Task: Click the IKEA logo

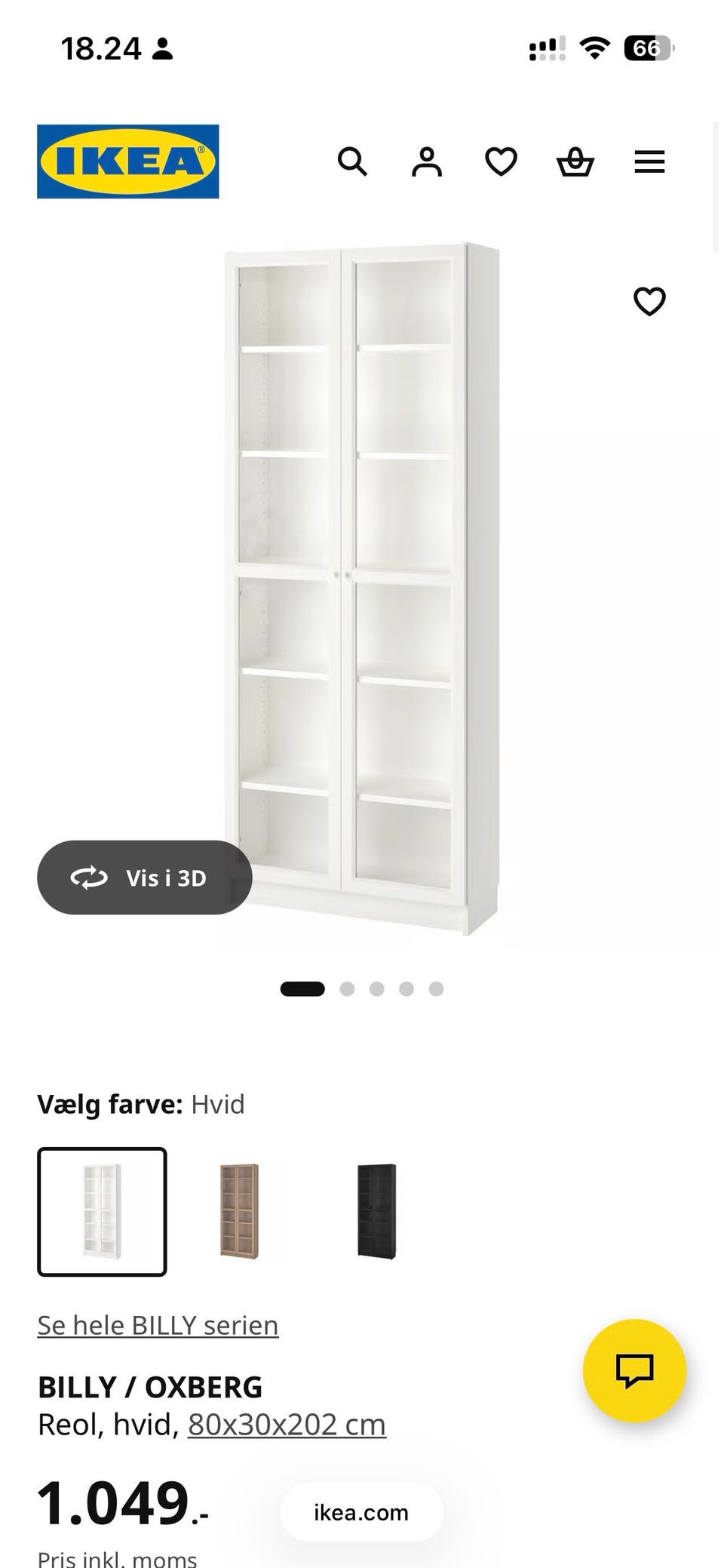Action: point(127,160)
